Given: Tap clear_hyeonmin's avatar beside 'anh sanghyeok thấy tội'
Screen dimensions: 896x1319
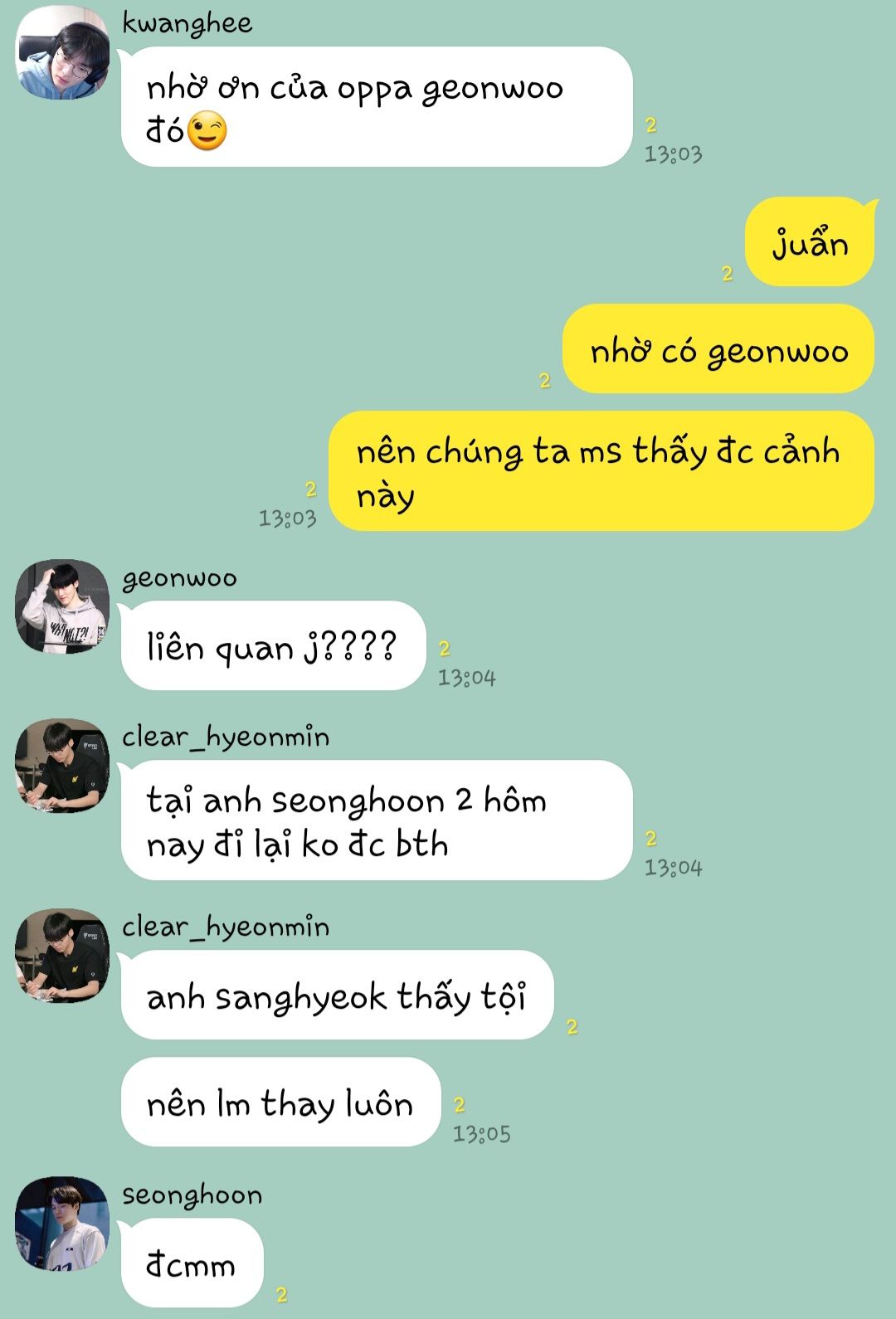Looking at the screenshot, I should click(x=62, y=956).
